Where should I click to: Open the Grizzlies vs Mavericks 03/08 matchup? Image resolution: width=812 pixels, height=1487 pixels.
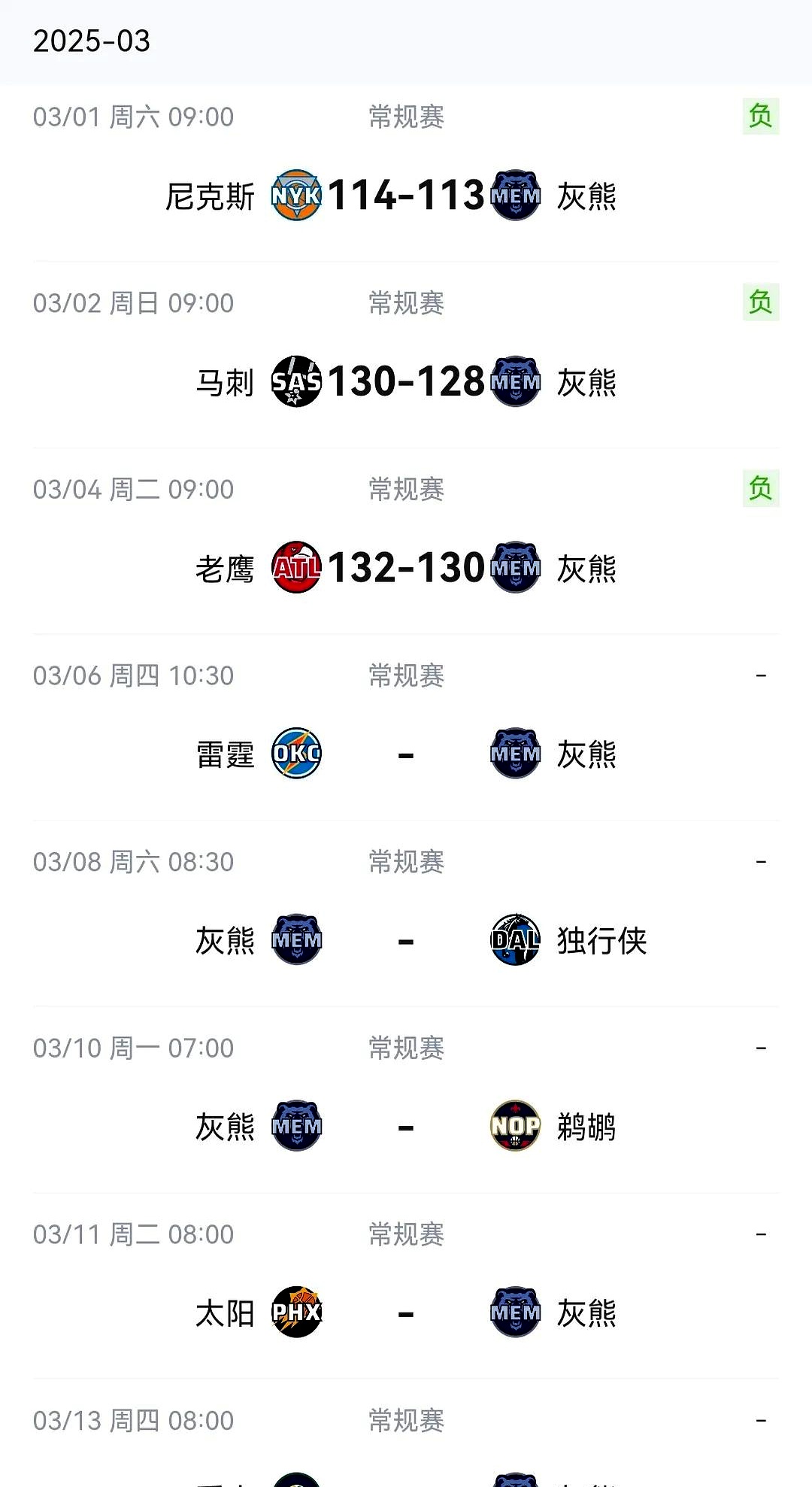[x=406, y=940]
